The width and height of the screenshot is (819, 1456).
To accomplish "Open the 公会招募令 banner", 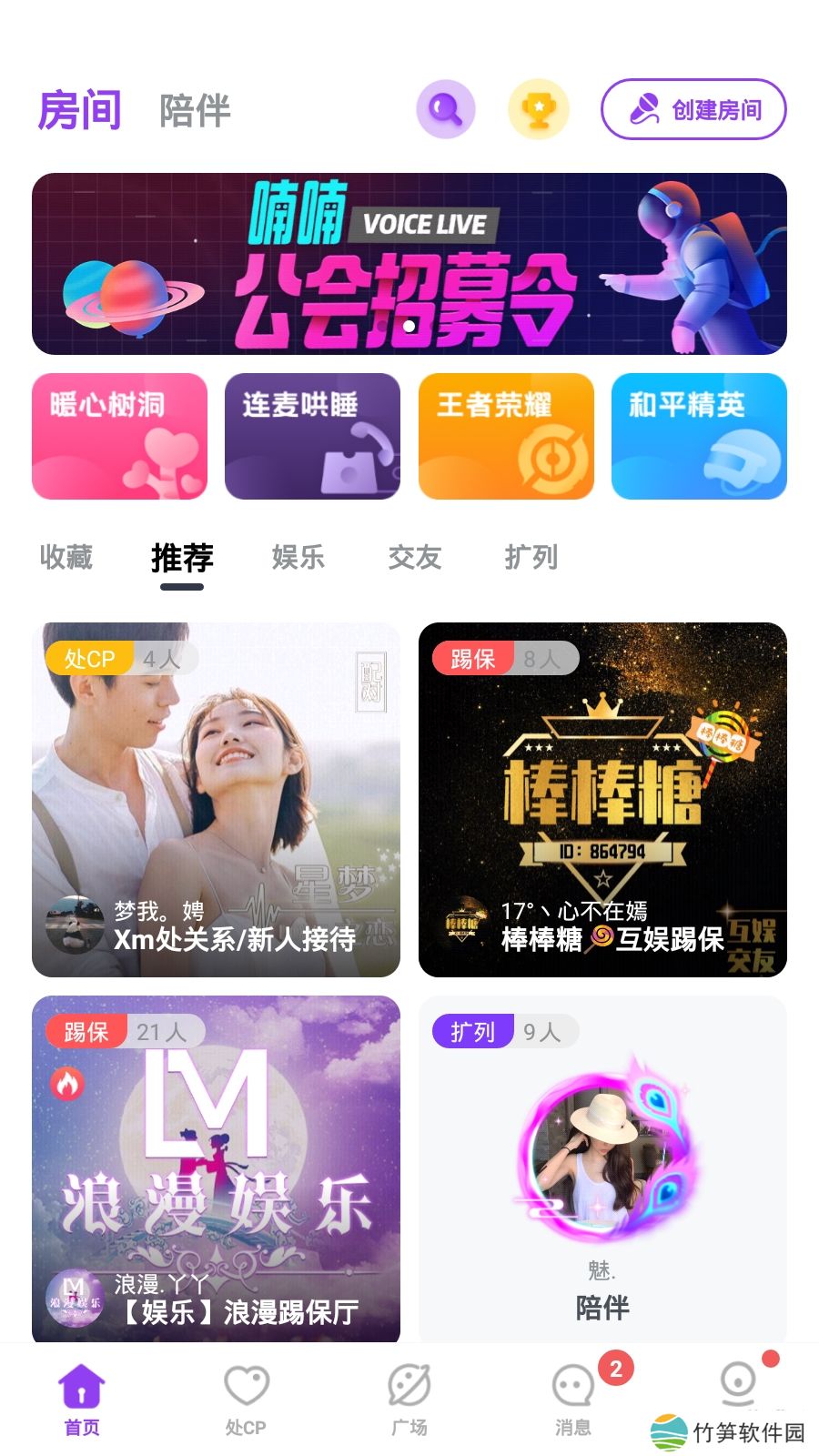I will pos(409,264).
